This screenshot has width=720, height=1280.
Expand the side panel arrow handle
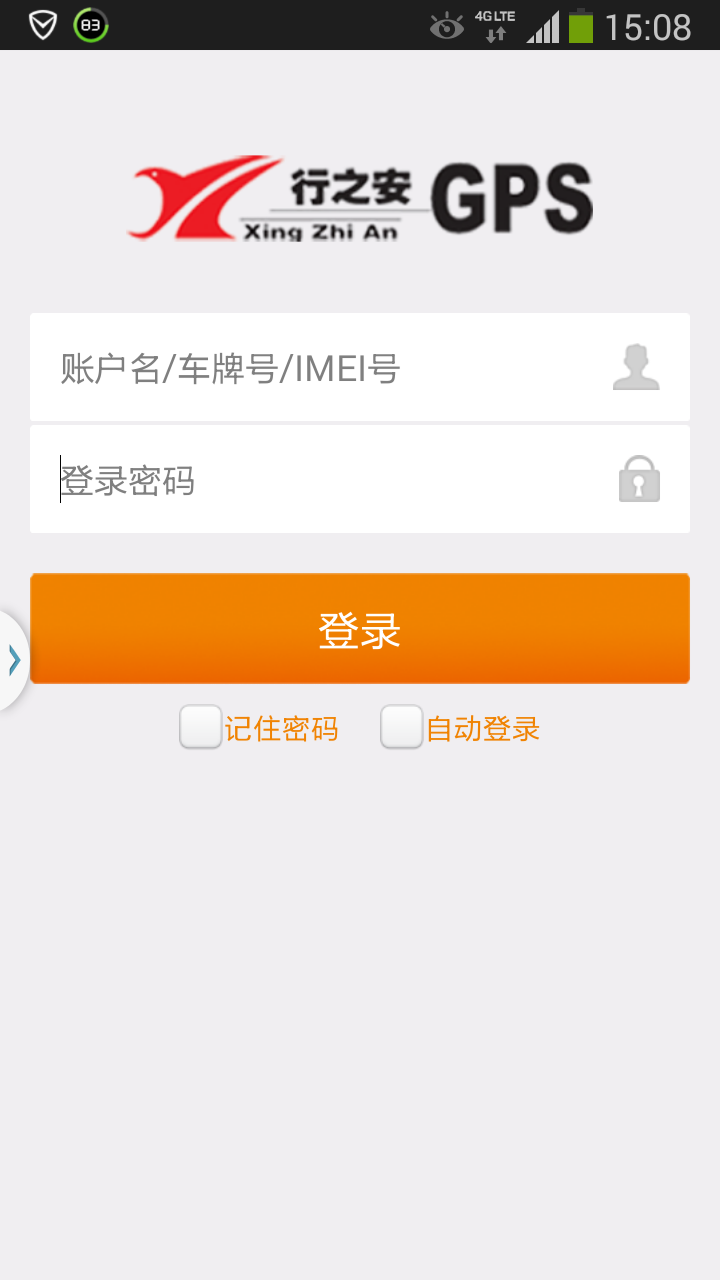tap(13, 660)
